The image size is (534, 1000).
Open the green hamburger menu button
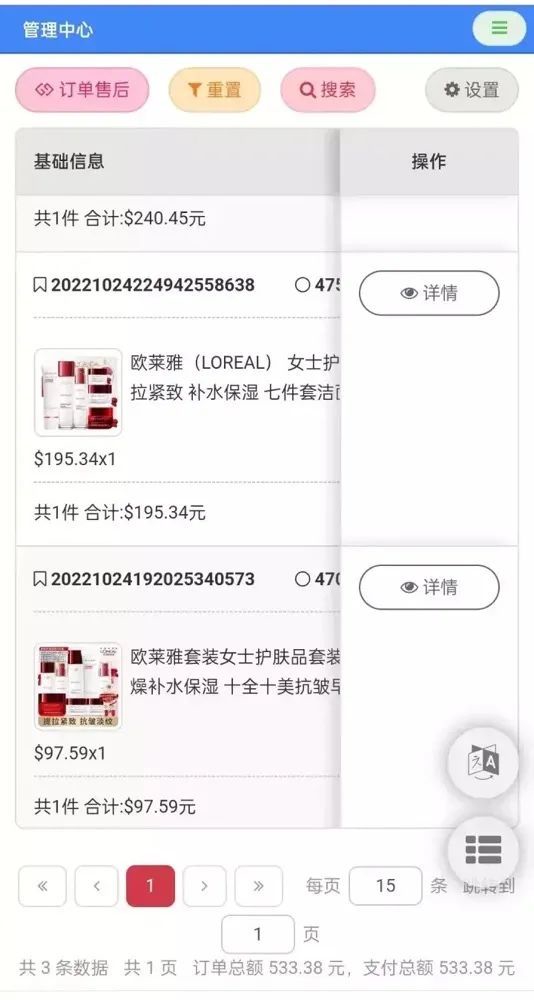pyautogui.click(x=499, y=28)
